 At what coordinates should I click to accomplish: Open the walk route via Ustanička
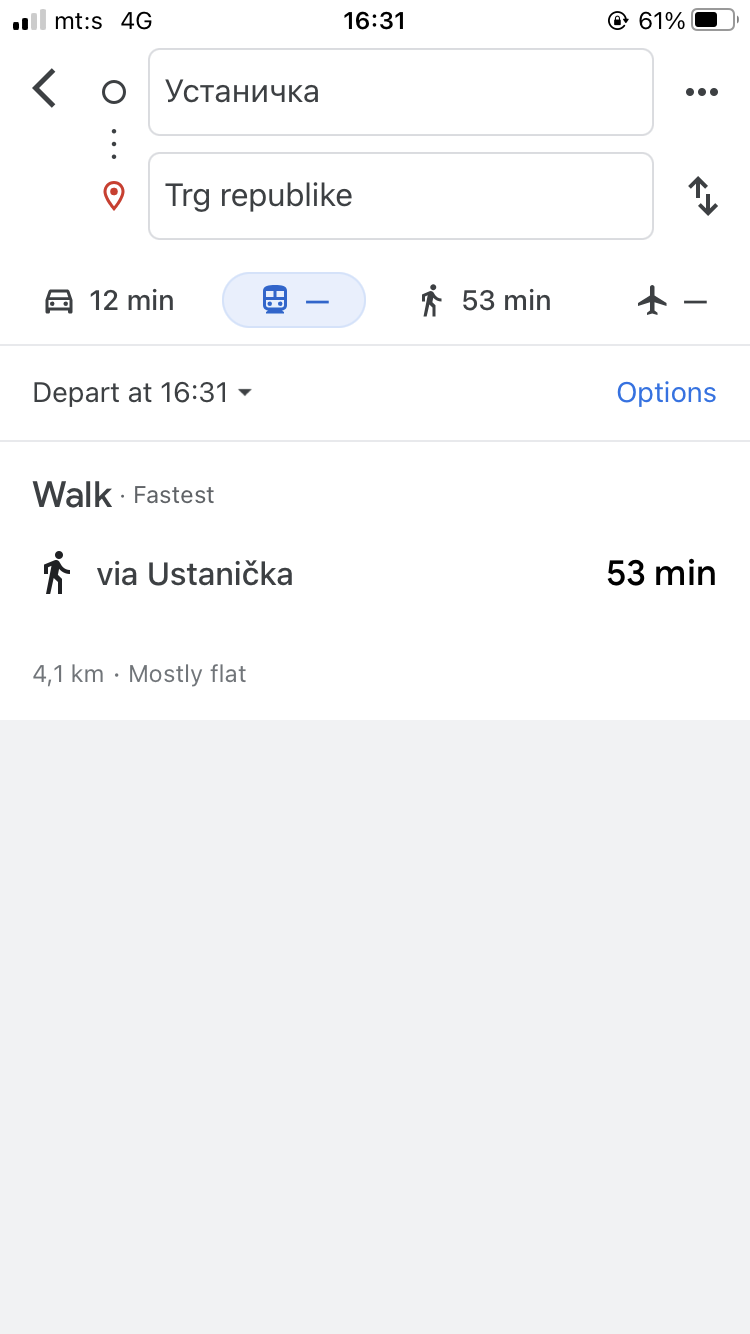(374, 574)
